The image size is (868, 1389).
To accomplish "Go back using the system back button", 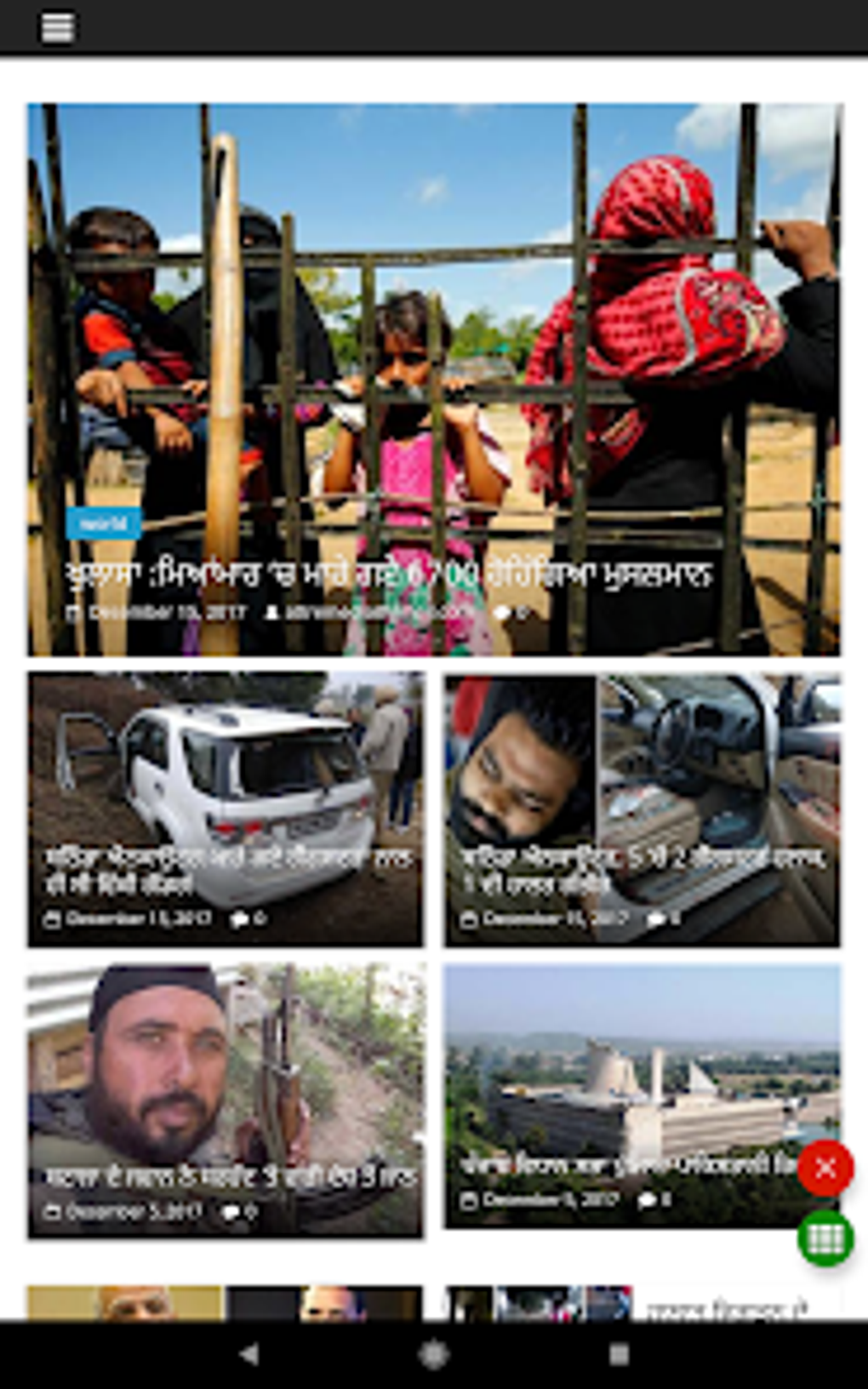I will (248, 1354).
